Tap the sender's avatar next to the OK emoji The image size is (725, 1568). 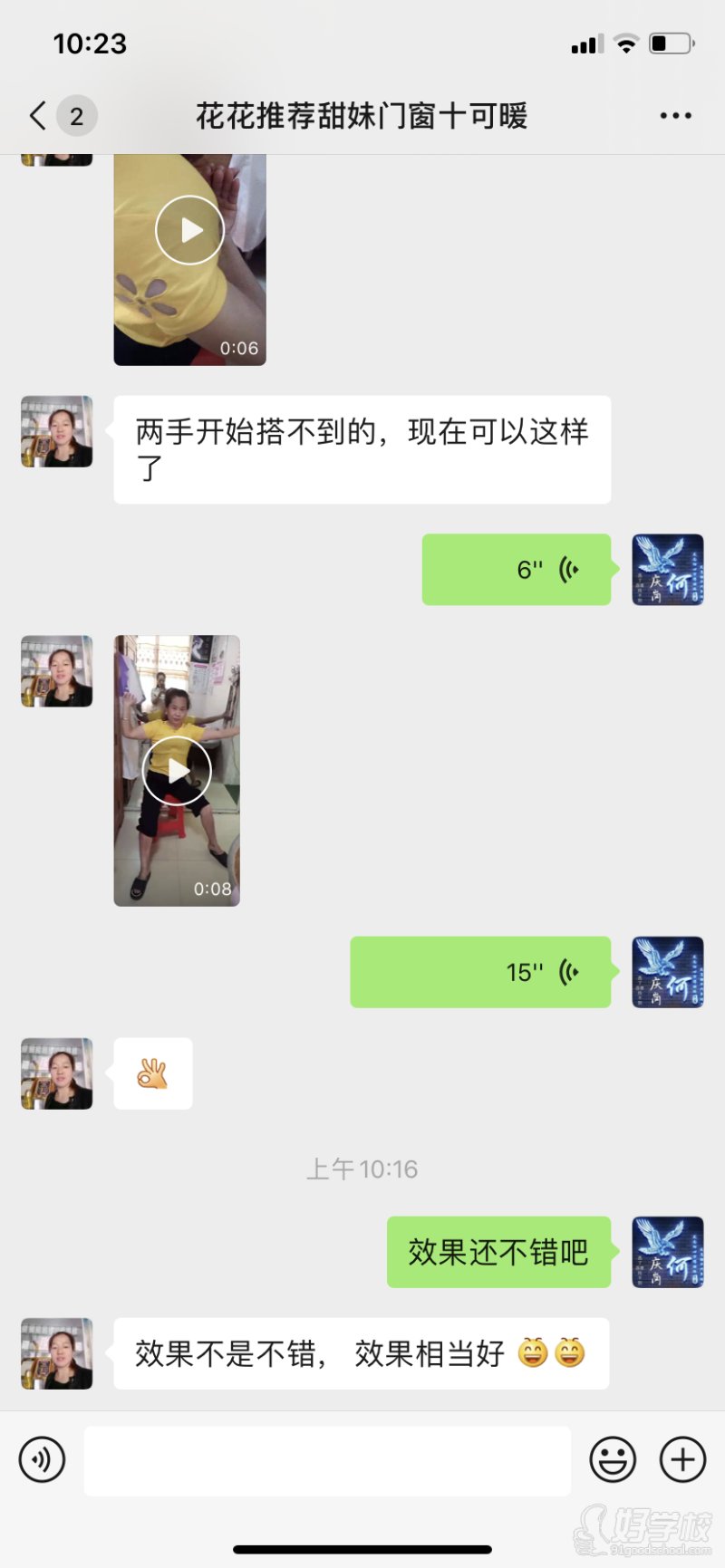coord(56,1073)
